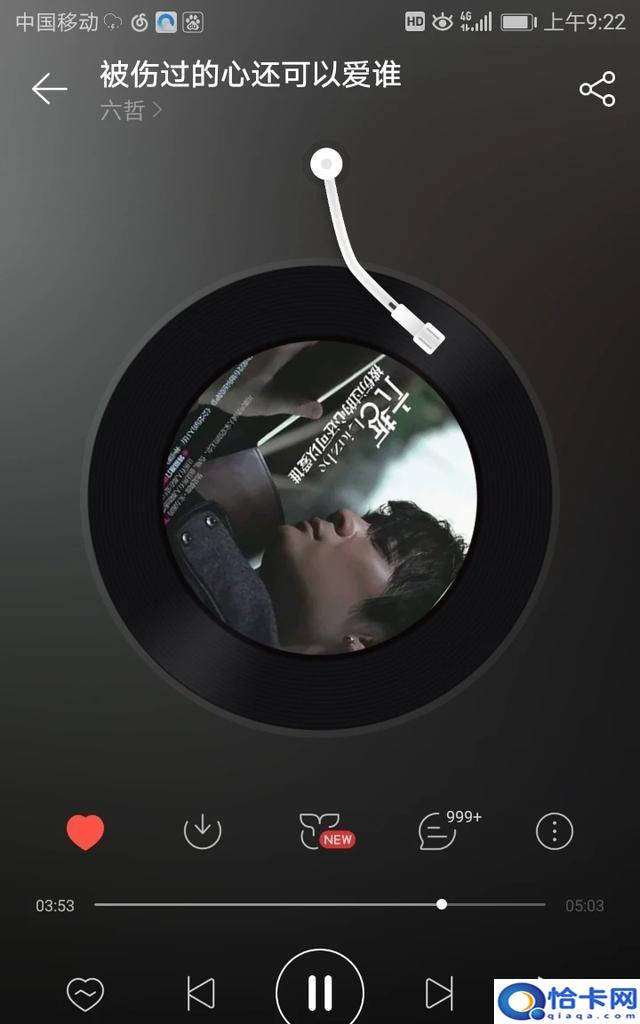Tap the album disc to show lyrics
Image resolution: width=640 pixels, height=1024 pixels.
[318, 497]
